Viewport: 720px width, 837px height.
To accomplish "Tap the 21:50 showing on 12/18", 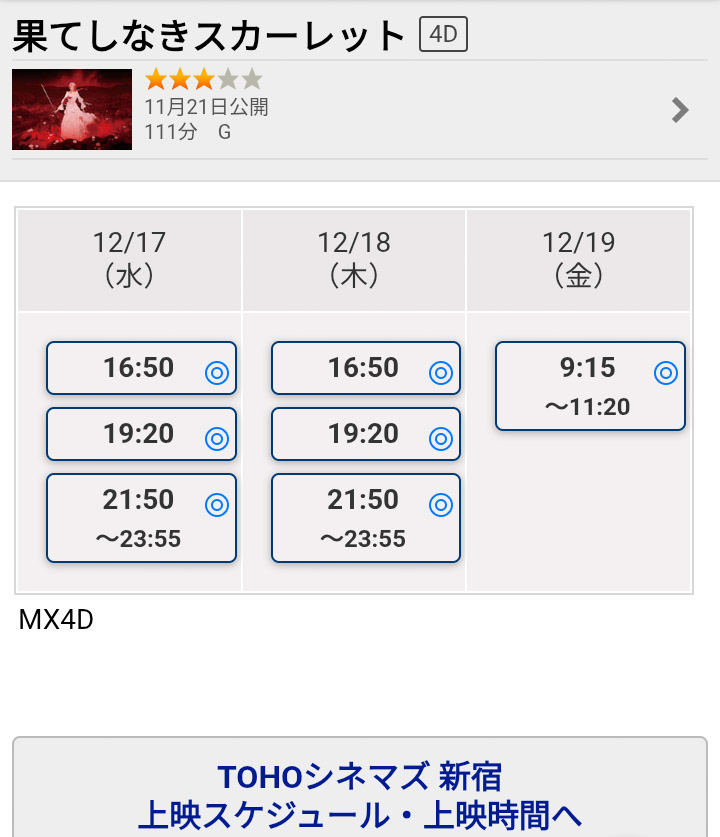I will pos(366,518).
